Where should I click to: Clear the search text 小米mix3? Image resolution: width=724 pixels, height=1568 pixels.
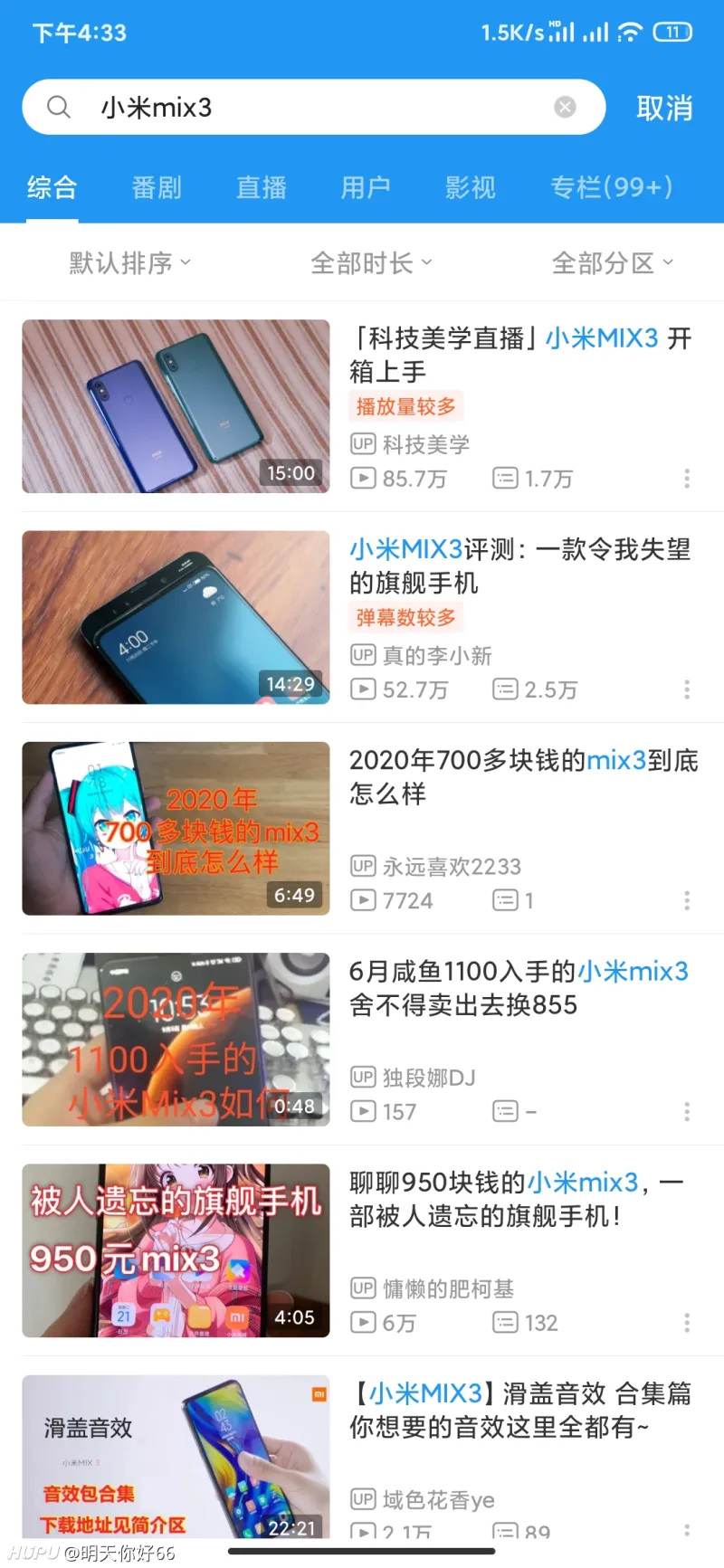point(565,108)
